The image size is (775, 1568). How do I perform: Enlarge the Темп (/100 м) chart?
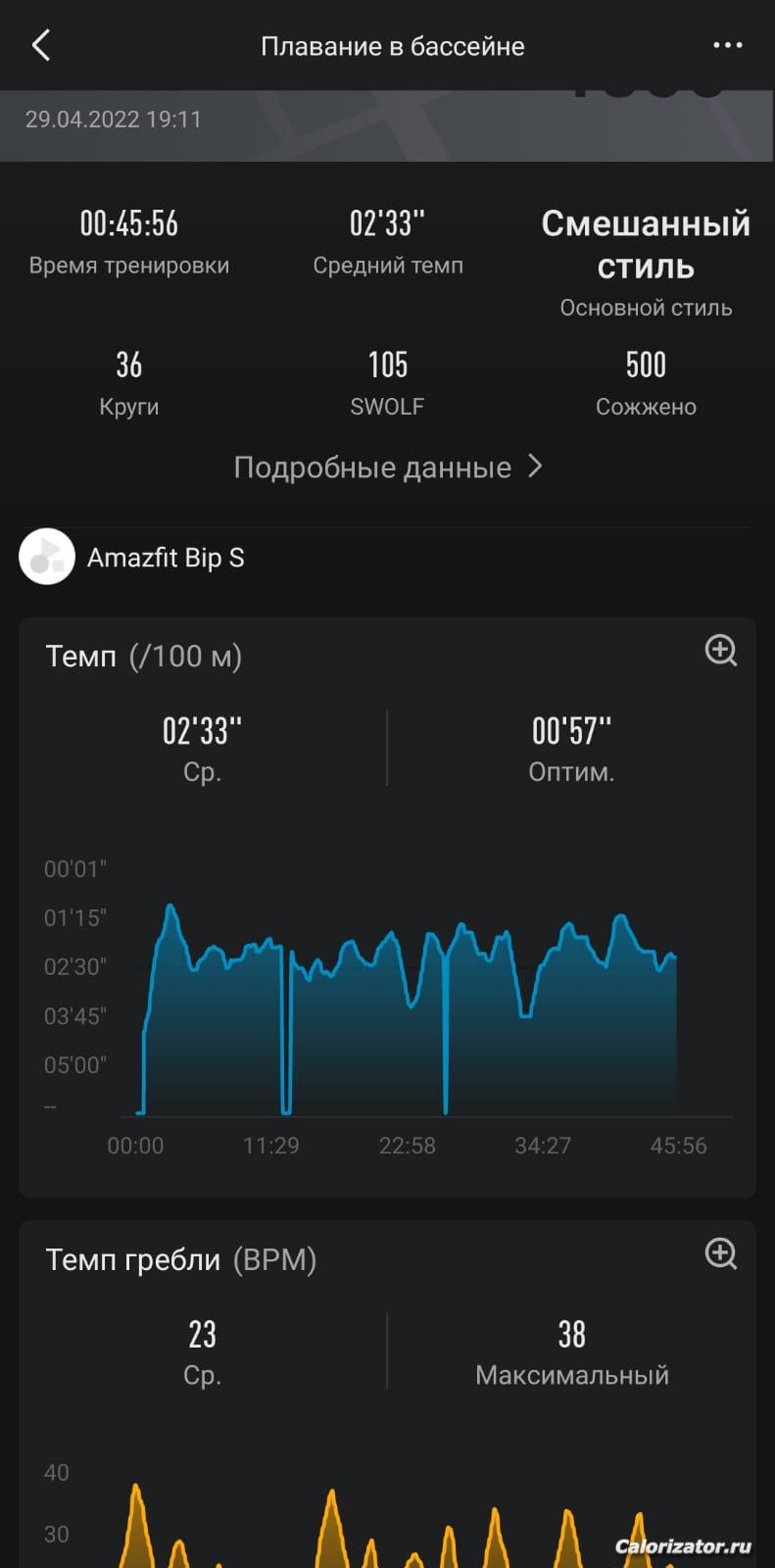(721, 650)
